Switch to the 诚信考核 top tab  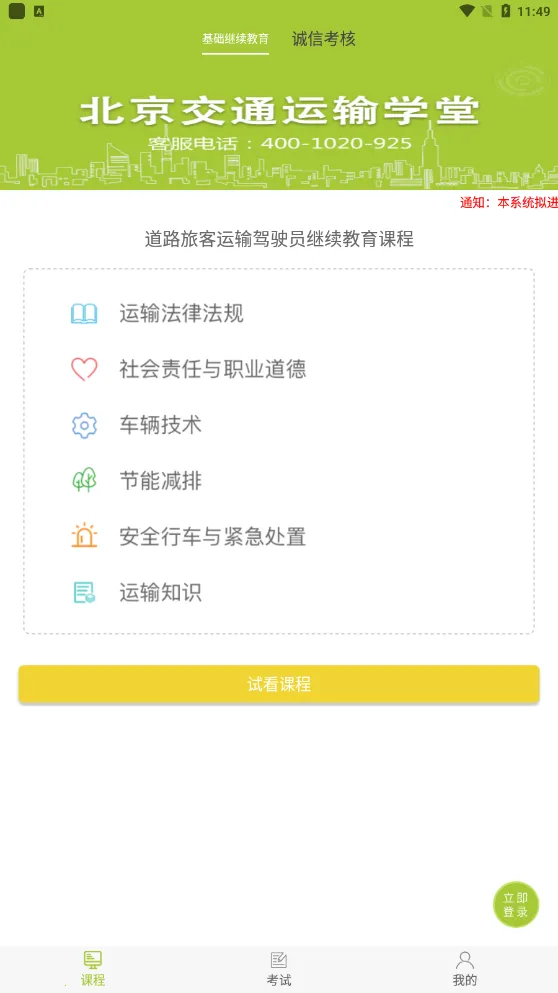[324, 39]
